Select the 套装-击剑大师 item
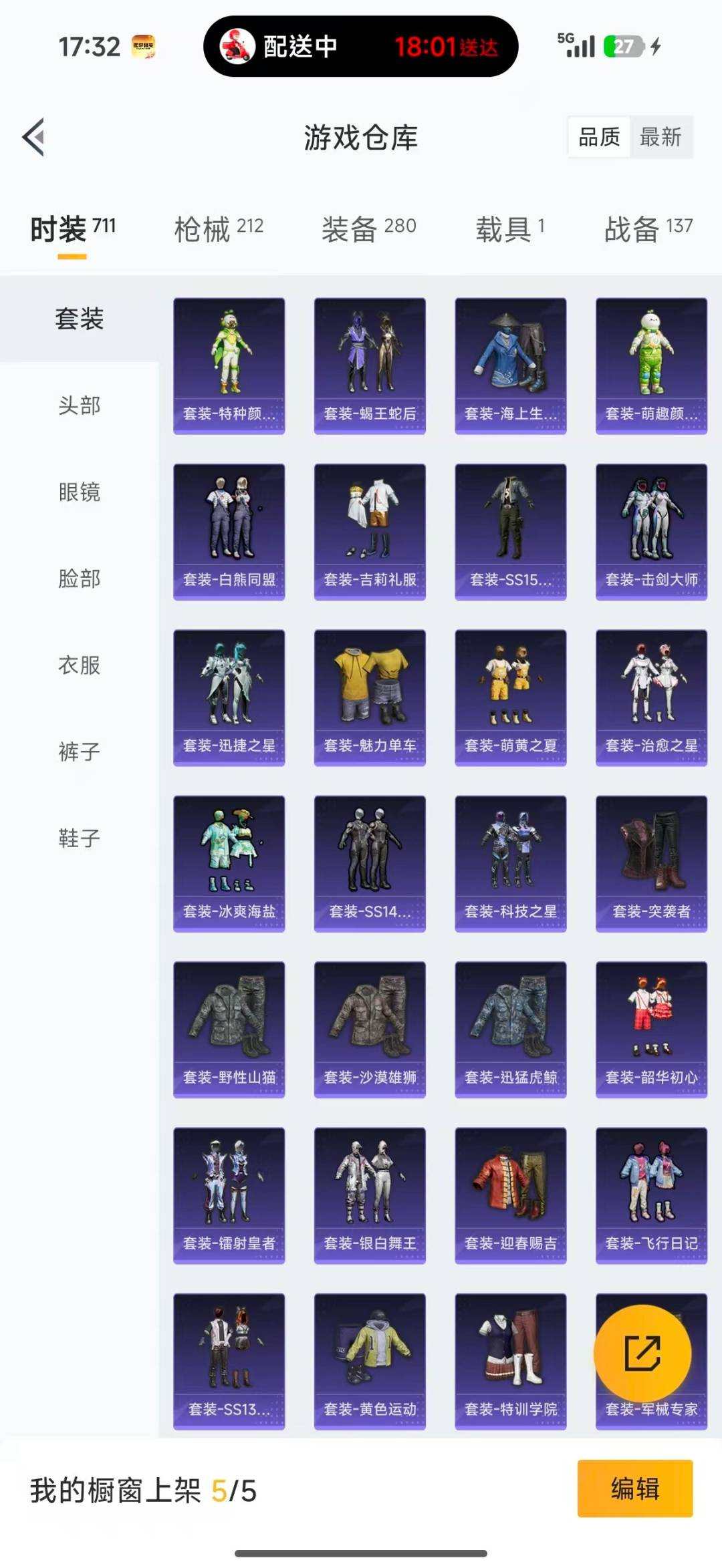The height and width of the screenshot is (1568, 722). pyautogui.click(x=651, y=532)
